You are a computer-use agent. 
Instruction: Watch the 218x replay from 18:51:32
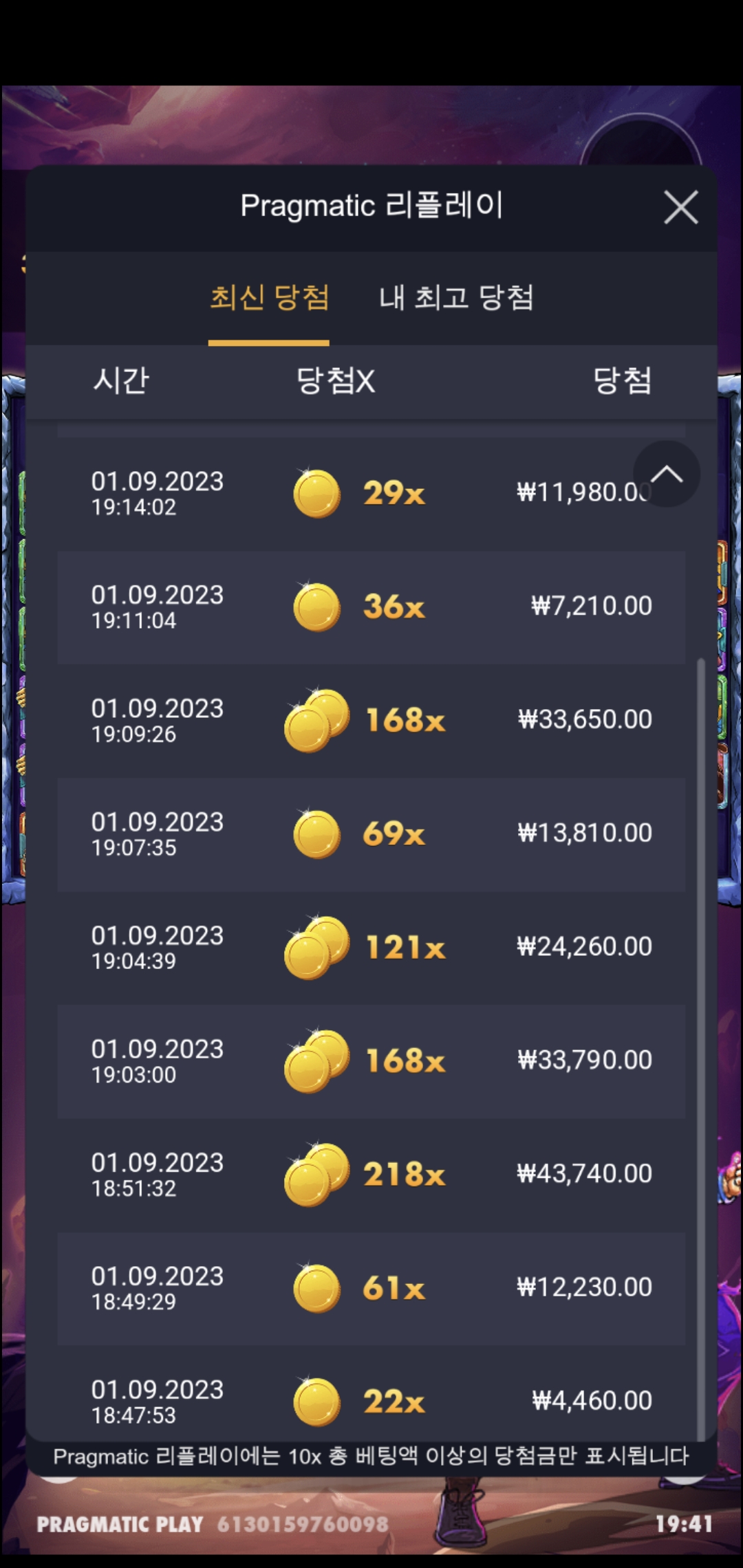371,1174
